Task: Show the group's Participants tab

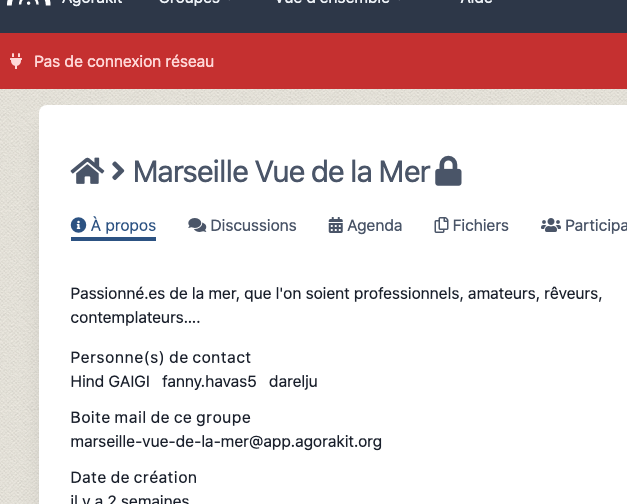Action: point(585,225)
